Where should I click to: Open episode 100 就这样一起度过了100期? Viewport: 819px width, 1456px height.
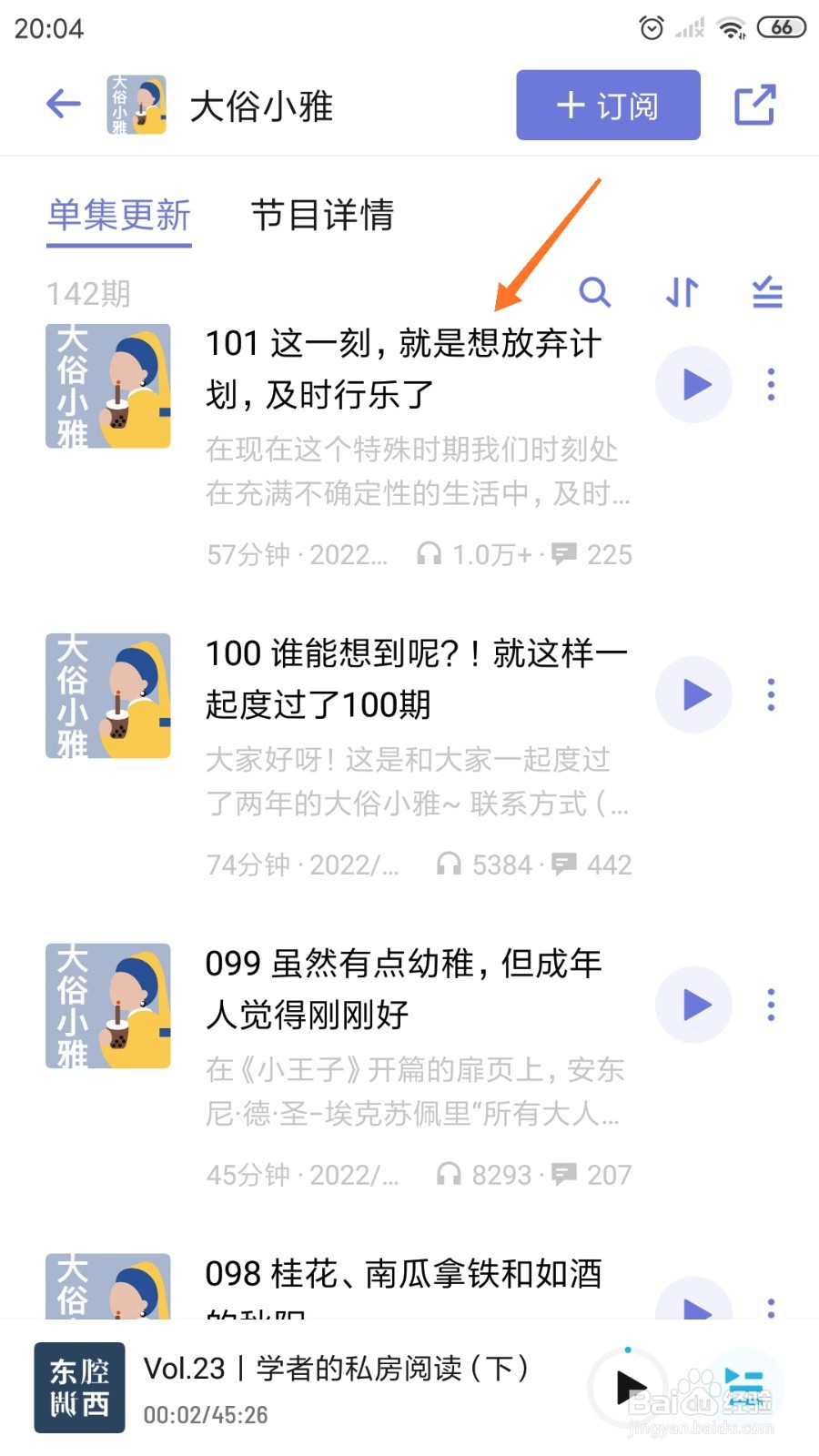click(415, 678)
